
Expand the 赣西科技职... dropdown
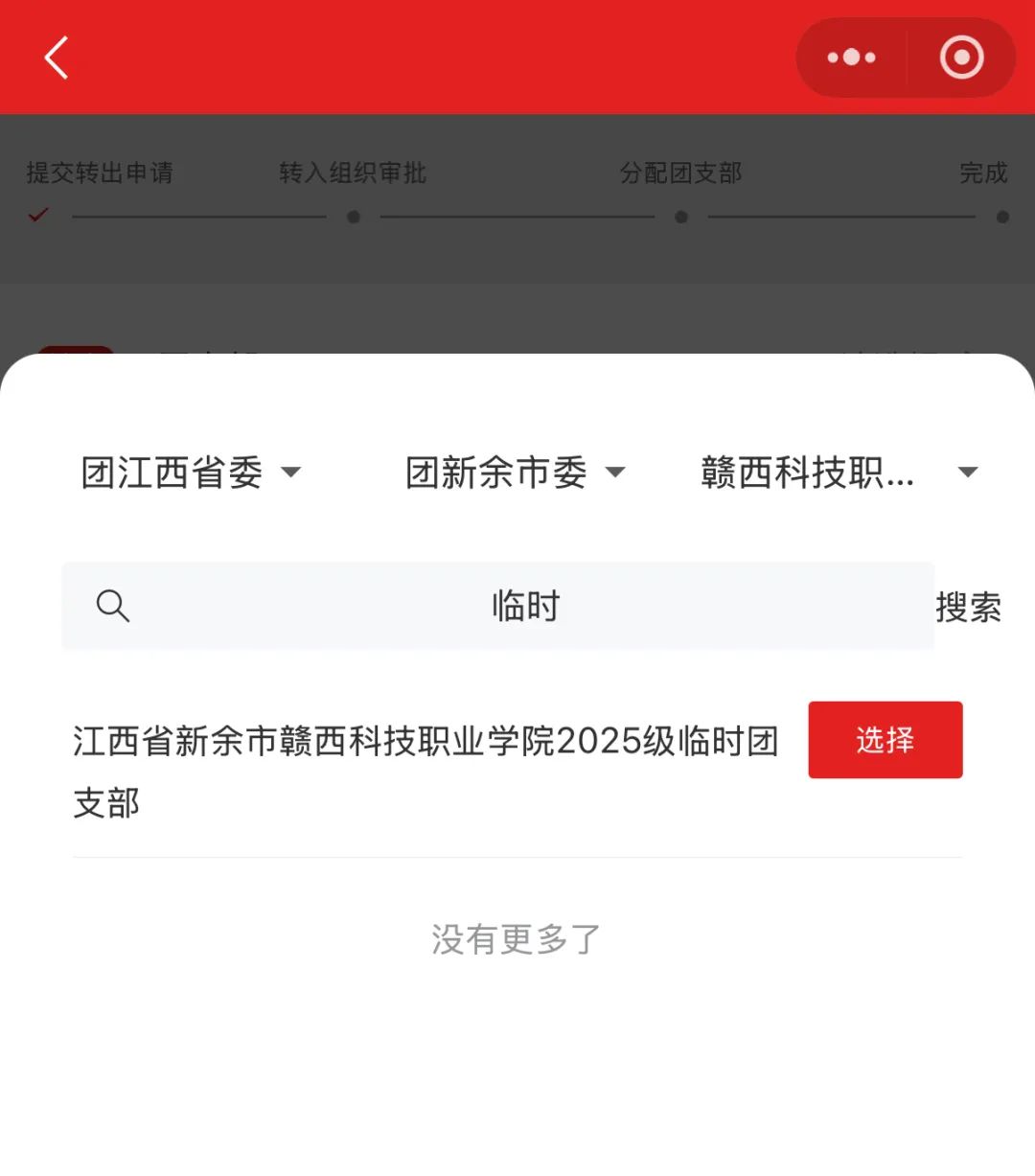839,472
